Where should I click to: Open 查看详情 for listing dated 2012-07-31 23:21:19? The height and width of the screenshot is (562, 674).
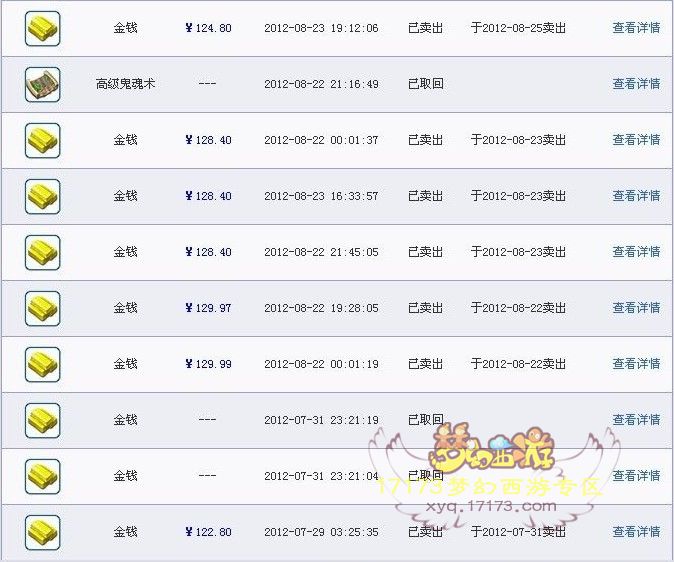636,420
